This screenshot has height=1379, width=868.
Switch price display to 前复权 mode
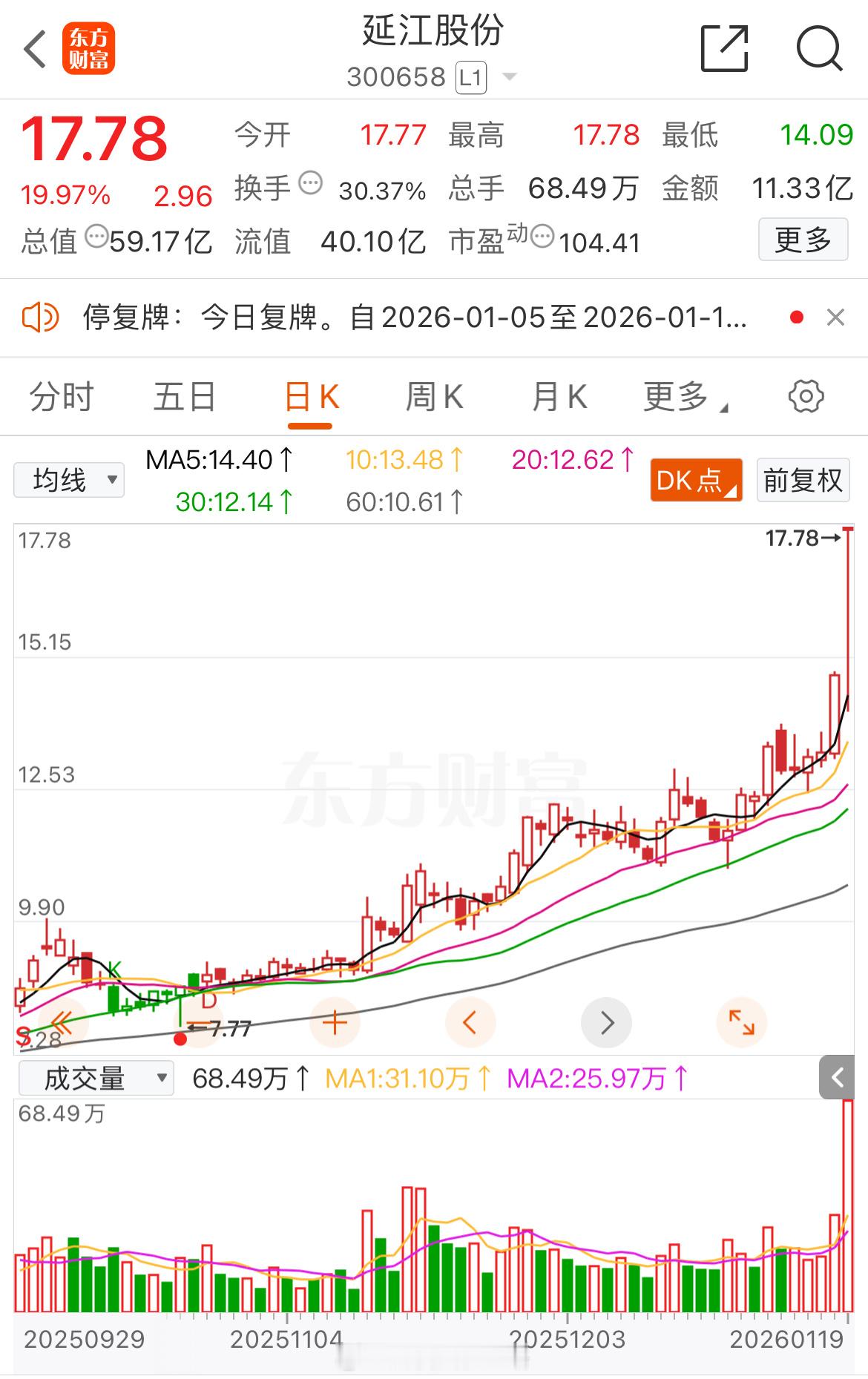(x=803, y=480)
